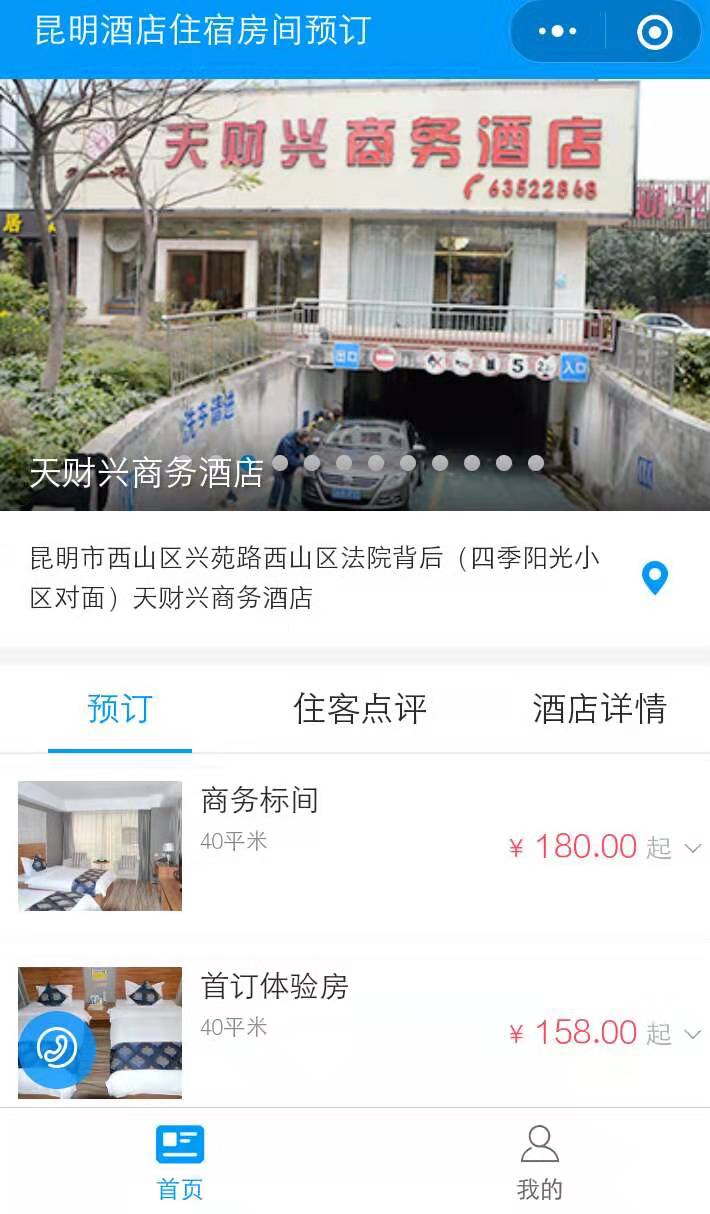Screen dimensions: 710x1214
Task: Switch to the 住客点评 tab
Action: click(359, 708)
